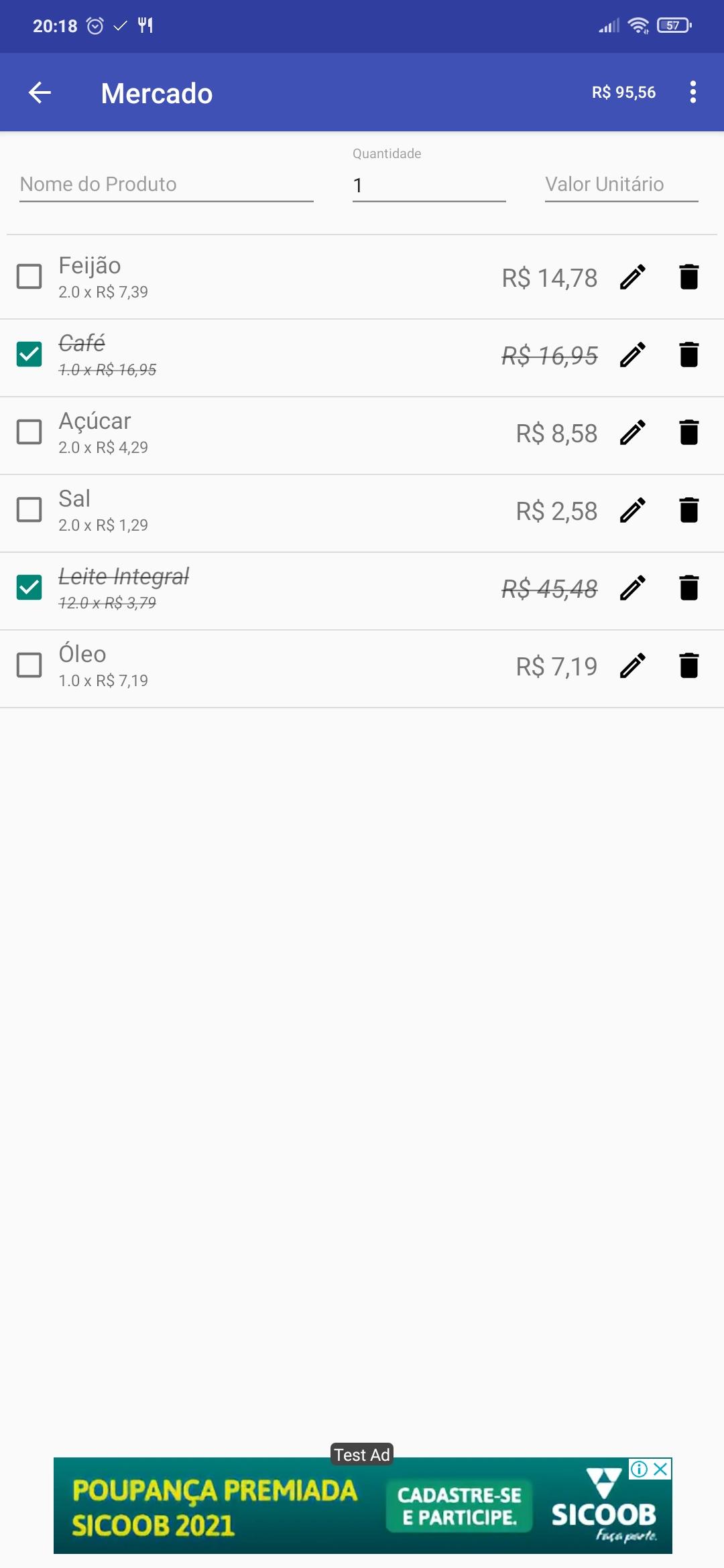Edit the Açúcar item

pos(632,432)
